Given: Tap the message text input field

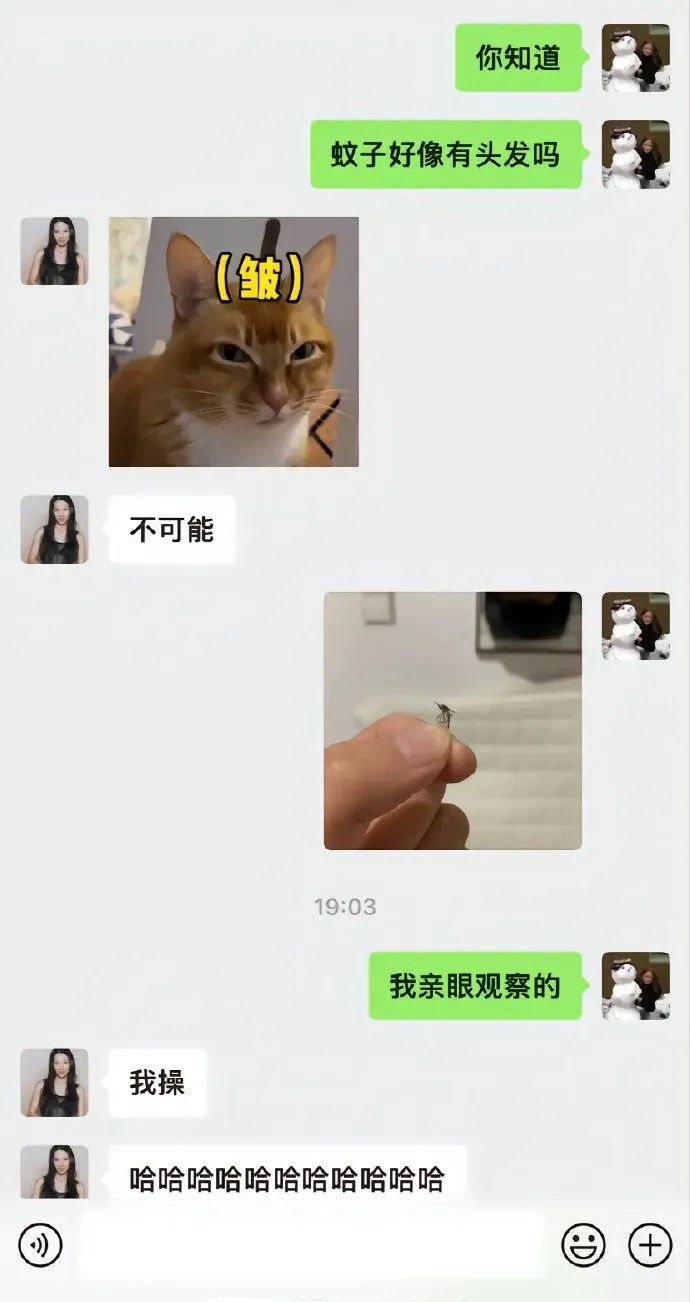Looking at the screenshot, I should [311, 1245].
